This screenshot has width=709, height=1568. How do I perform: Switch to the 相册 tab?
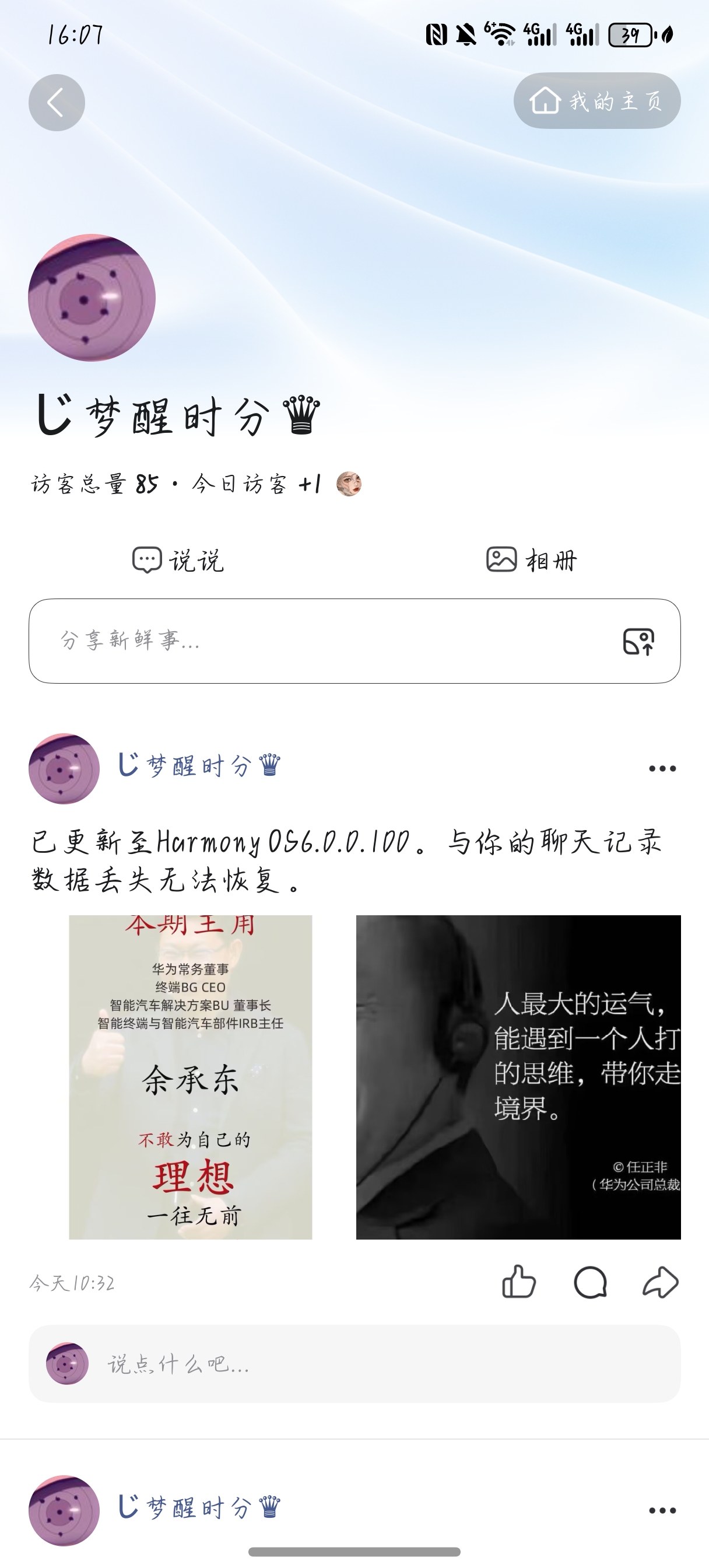click(531, 559)
